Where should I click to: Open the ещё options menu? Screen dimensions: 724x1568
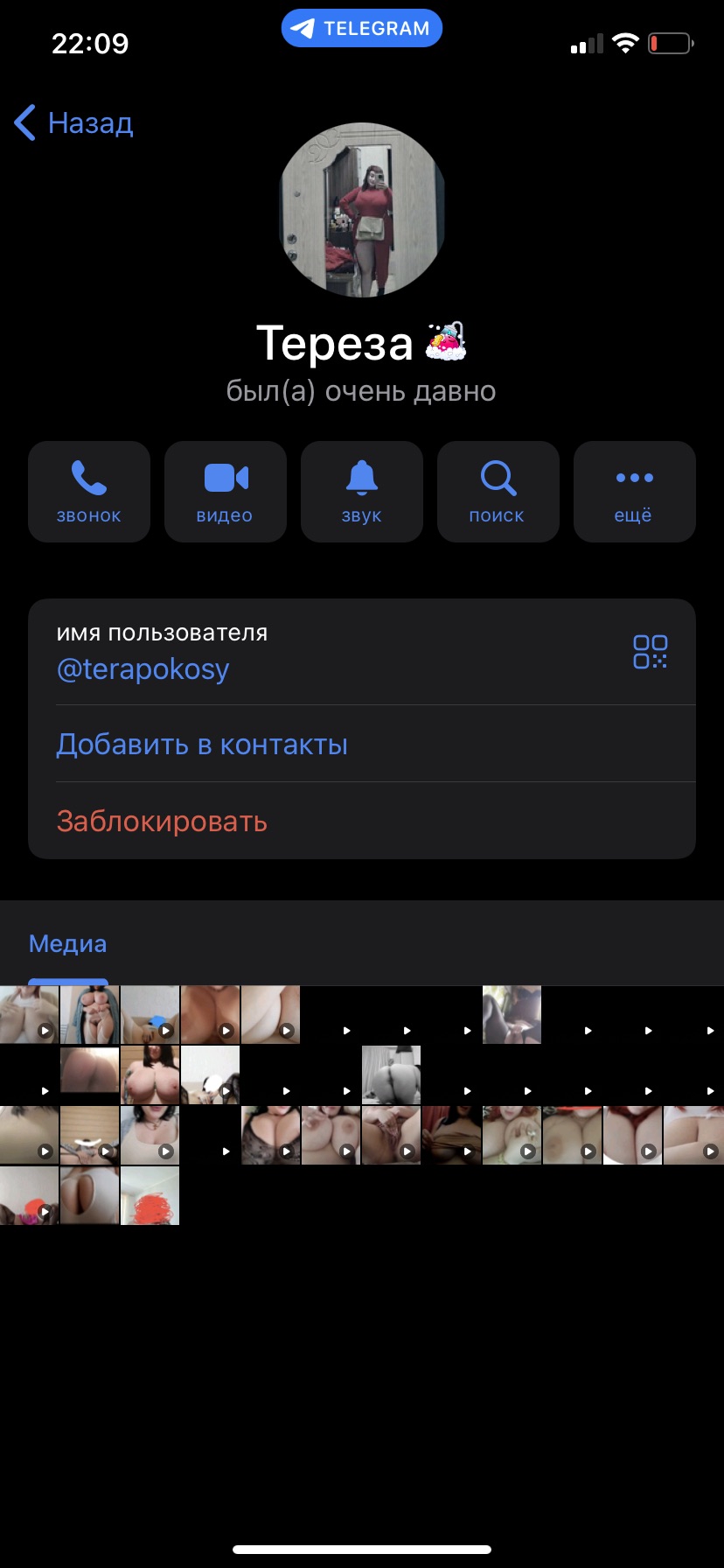pos(635,492)
